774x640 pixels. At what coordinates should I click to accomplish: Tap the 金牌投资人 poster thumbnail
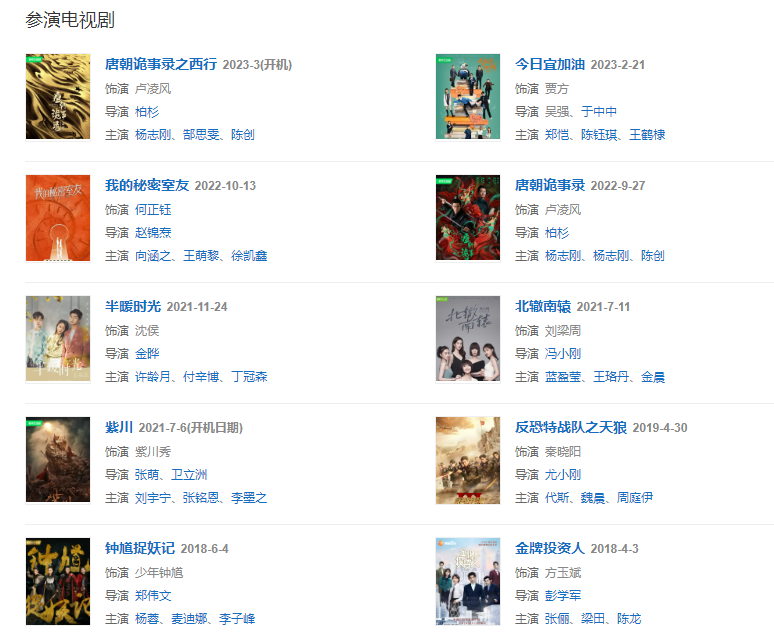467,581
